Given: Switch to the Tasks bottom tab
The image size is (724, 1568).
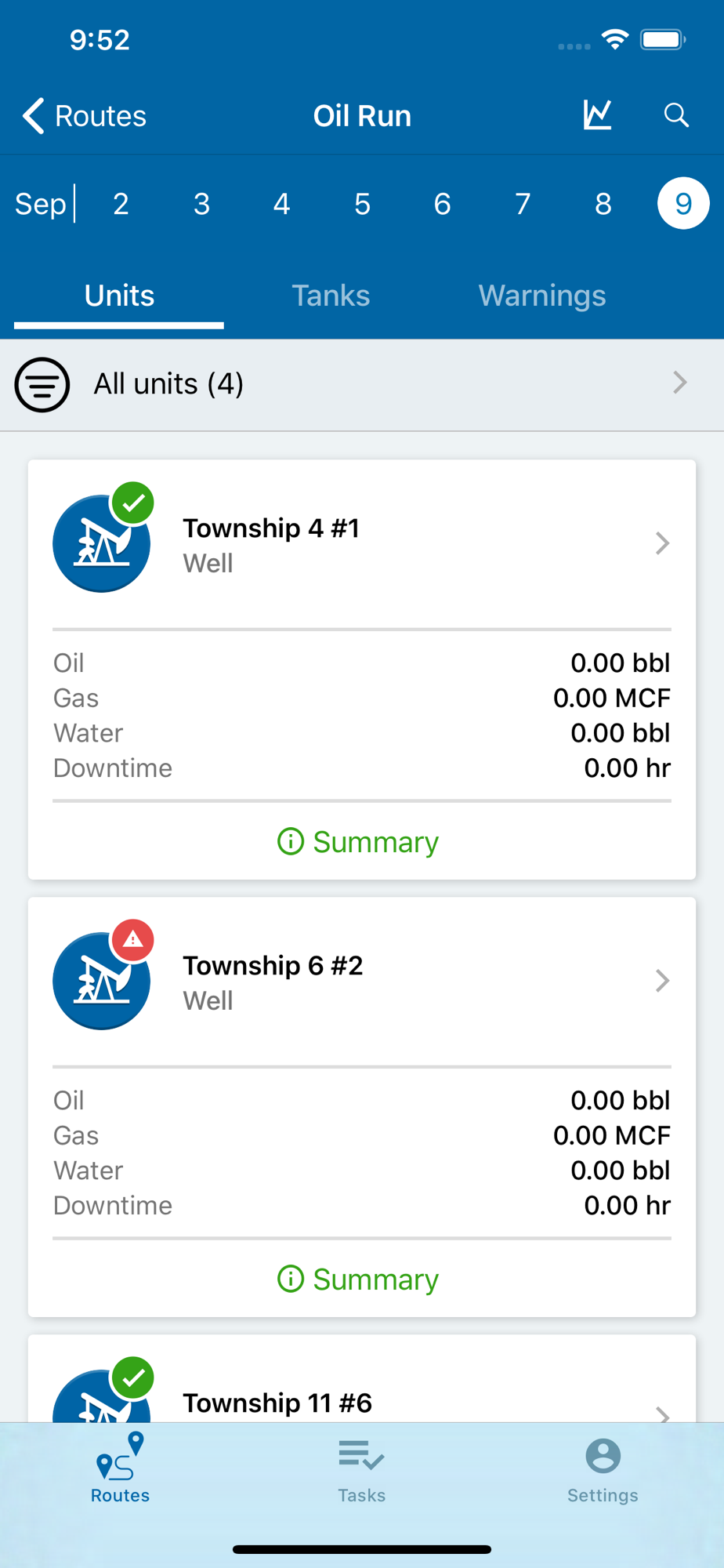Looking at the screenshot, I should point(361,1470).
